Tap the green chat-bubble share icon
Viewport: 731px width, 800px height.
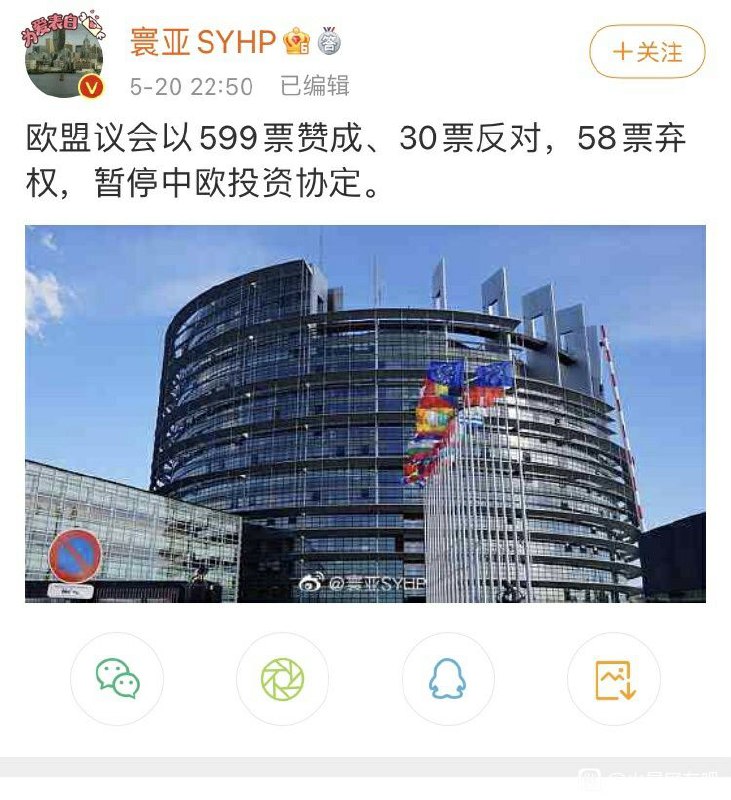pyautogui.click(x=118, y=678)
